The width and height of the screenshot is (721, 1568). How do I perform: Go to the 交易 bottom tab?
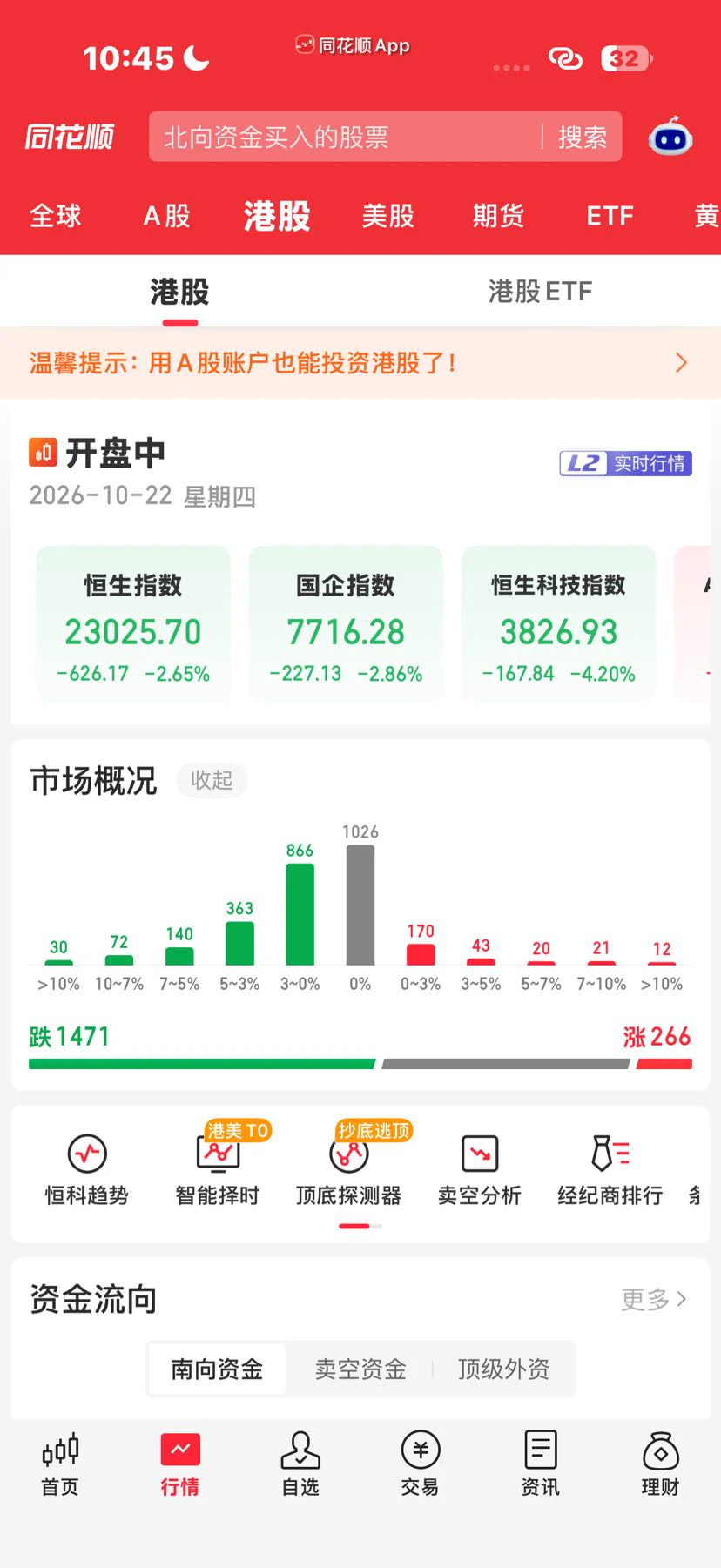click(x=421, y=1464)
